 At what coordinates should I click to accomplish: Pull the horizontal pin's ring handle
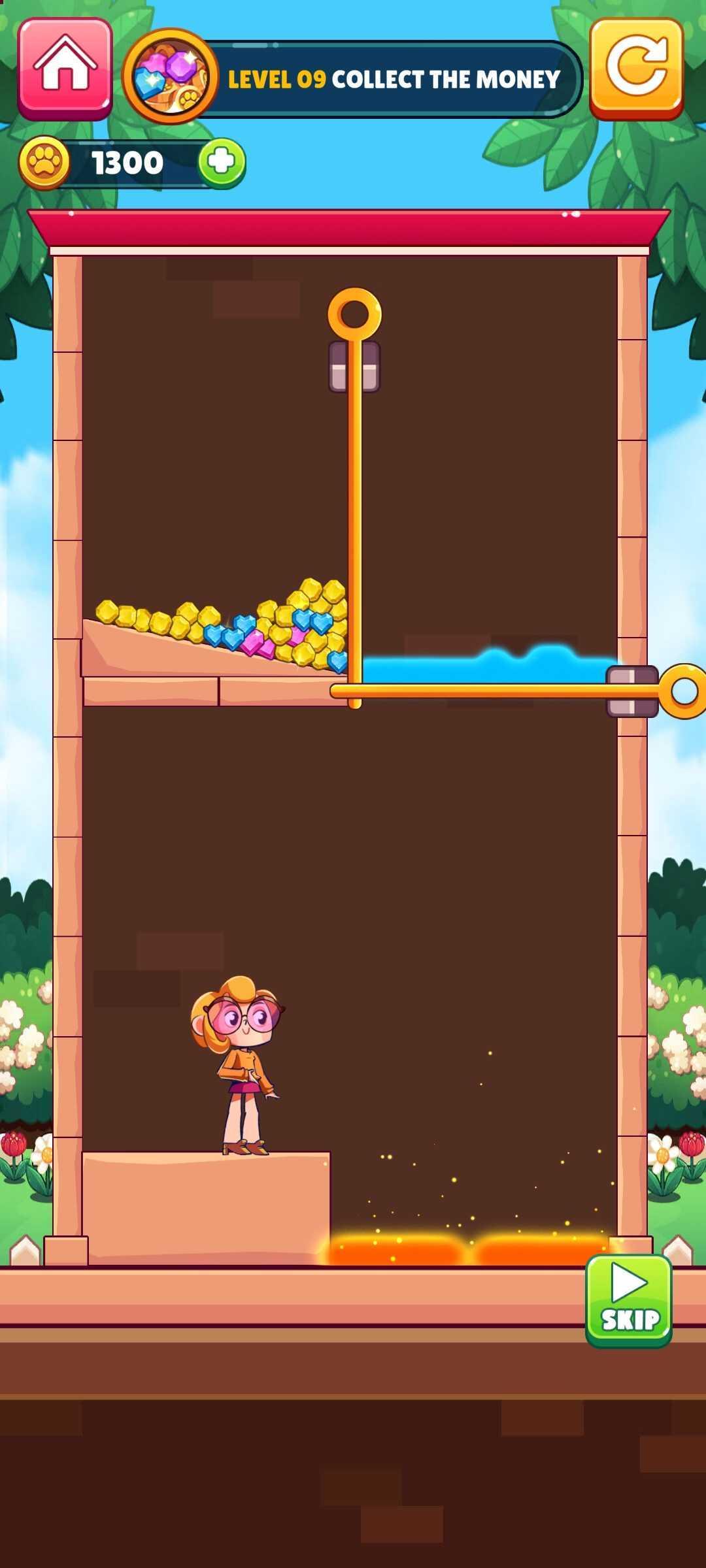684,691
